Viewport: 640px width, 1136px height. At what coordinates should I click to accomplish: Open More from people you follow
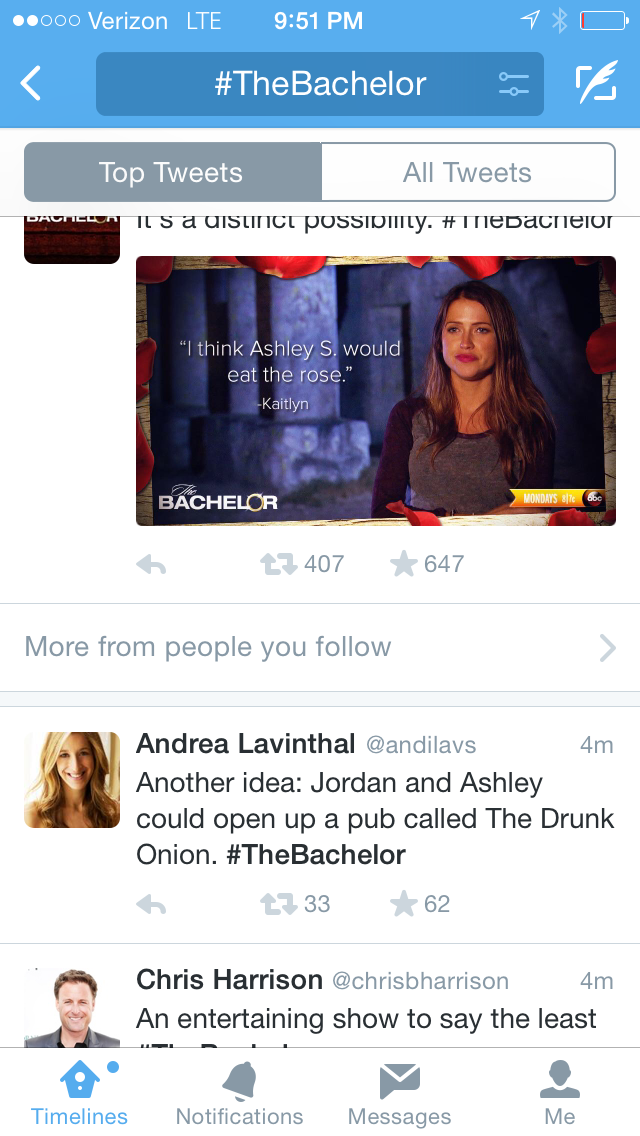click(320, 647)
